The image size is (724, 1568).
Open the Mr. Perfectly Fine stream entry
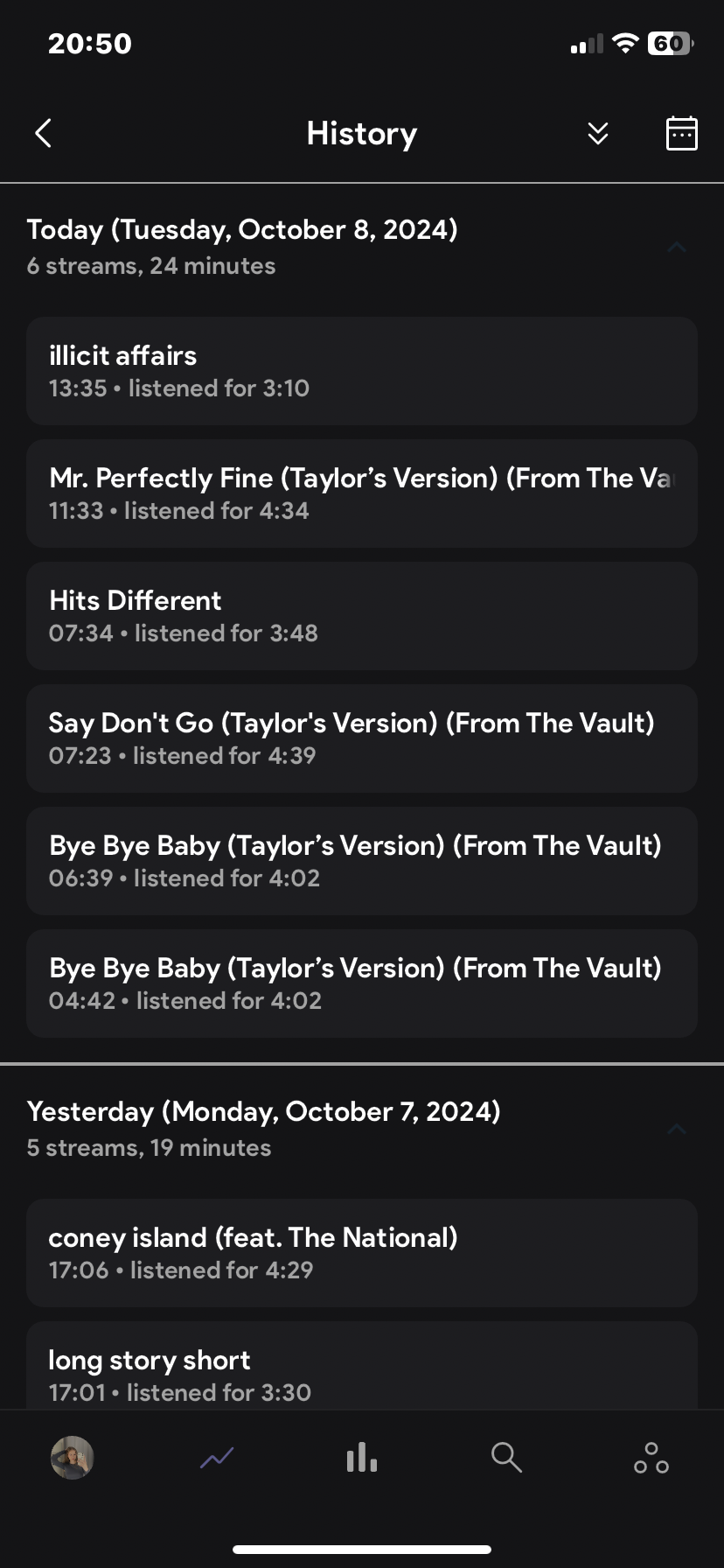(361, 493)
